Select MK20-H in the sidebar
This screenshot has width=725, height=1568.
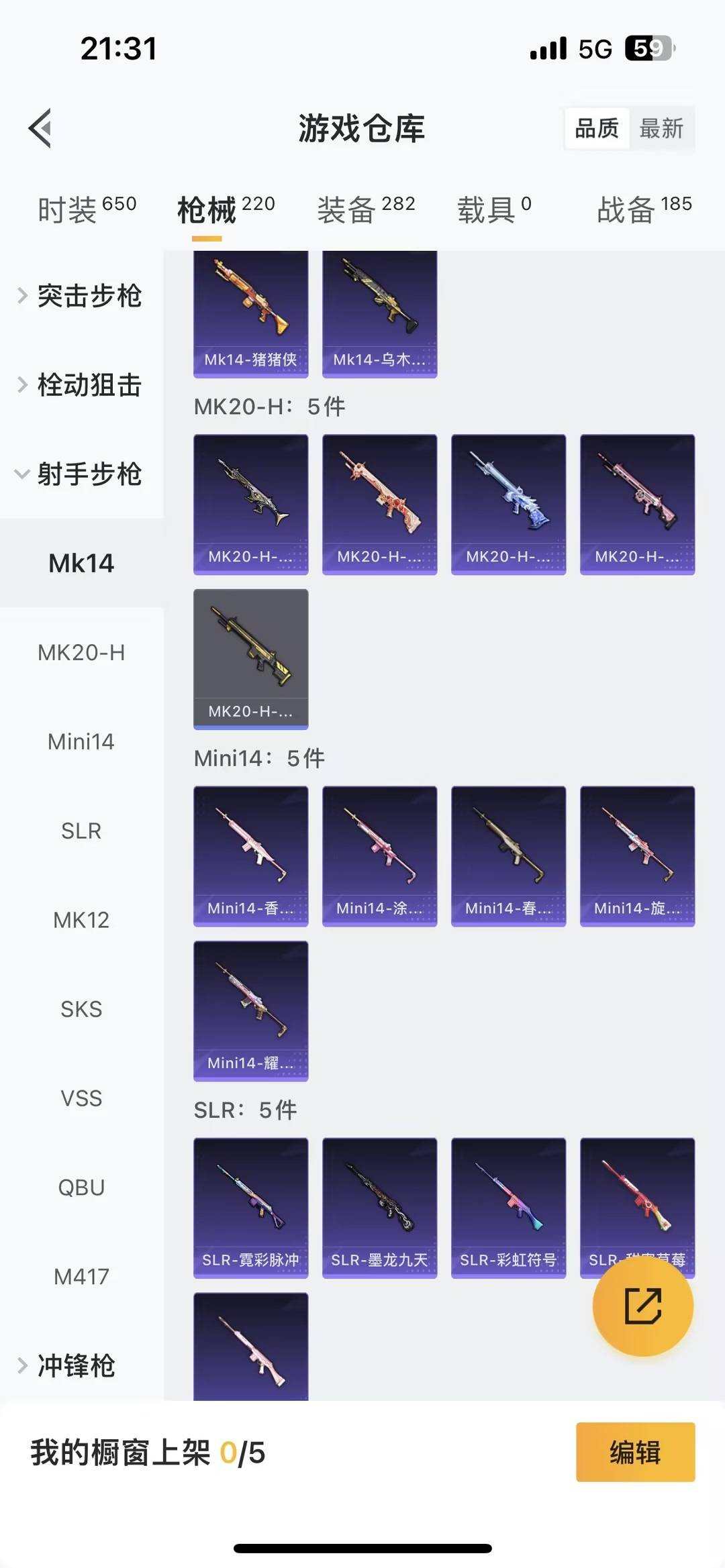(x=81, y=652)
